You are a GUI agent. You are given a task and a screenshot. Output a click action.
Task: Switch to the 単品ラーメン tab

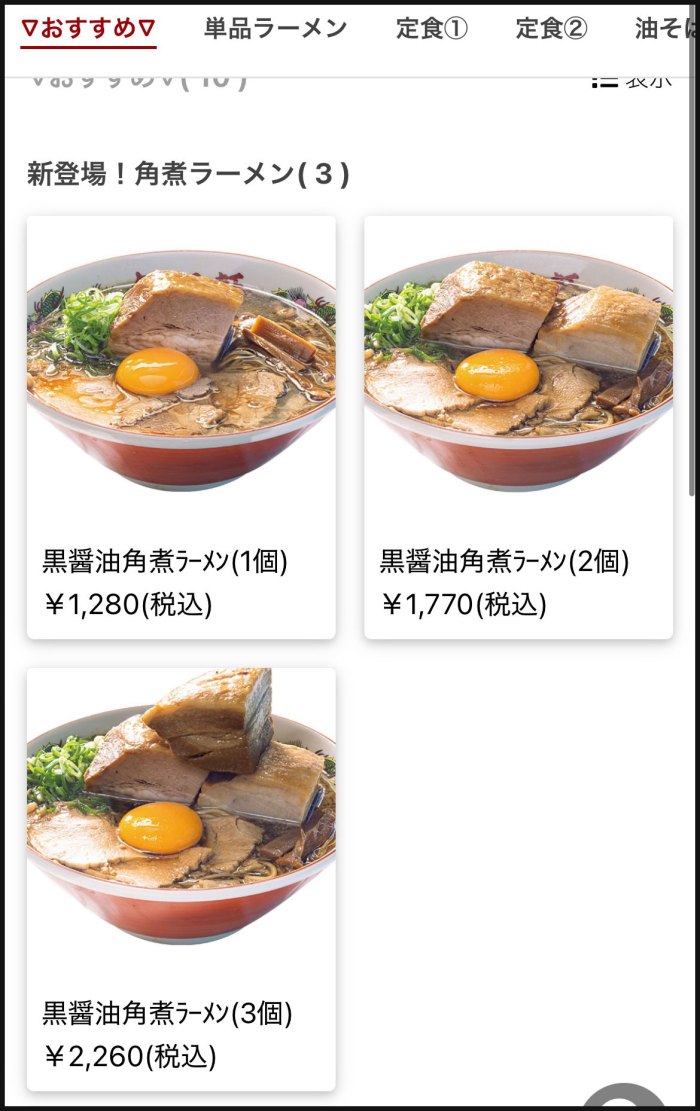[x=275, y=28]
